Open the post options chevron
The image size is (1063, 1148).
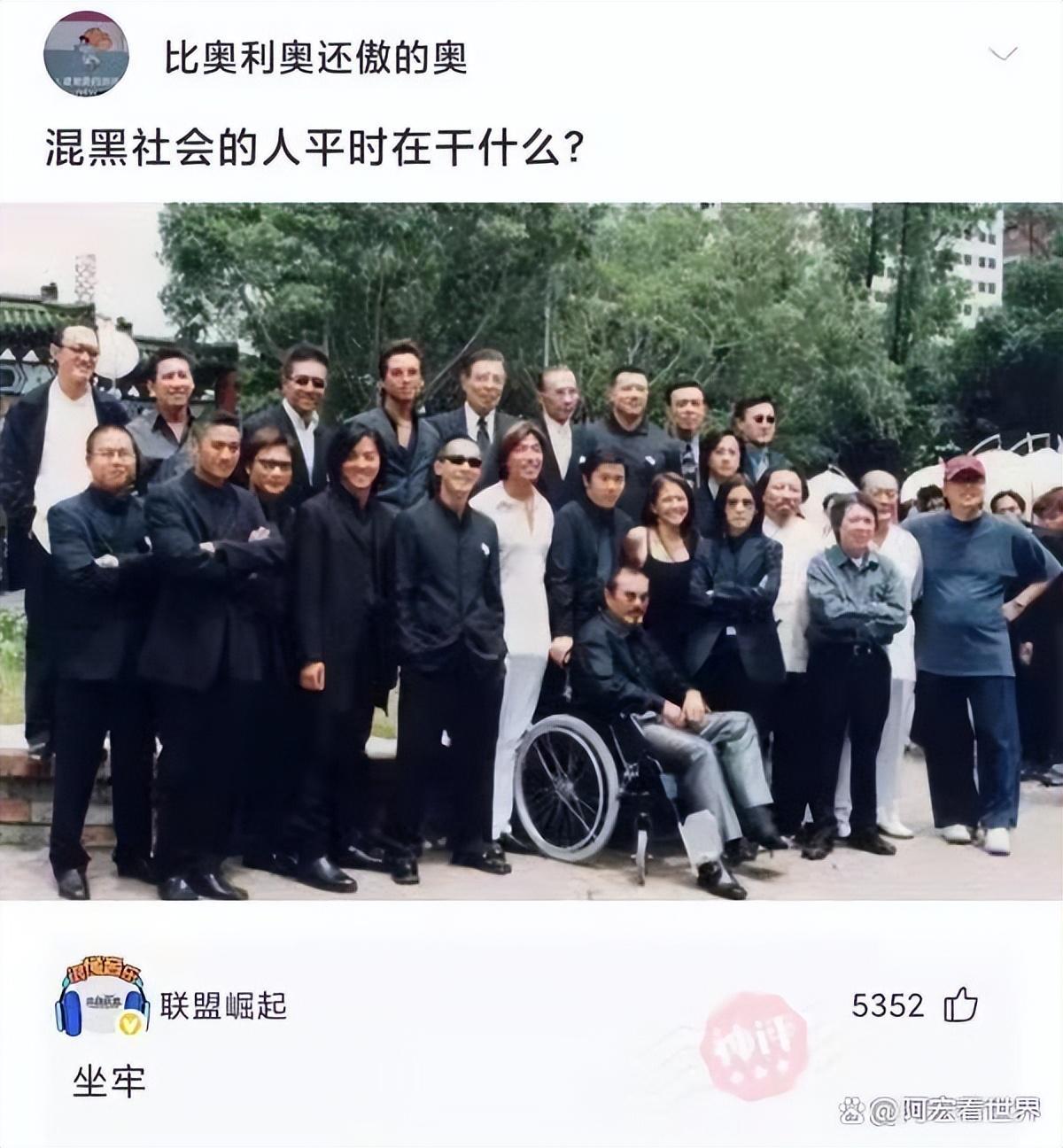coord(1002,55)
